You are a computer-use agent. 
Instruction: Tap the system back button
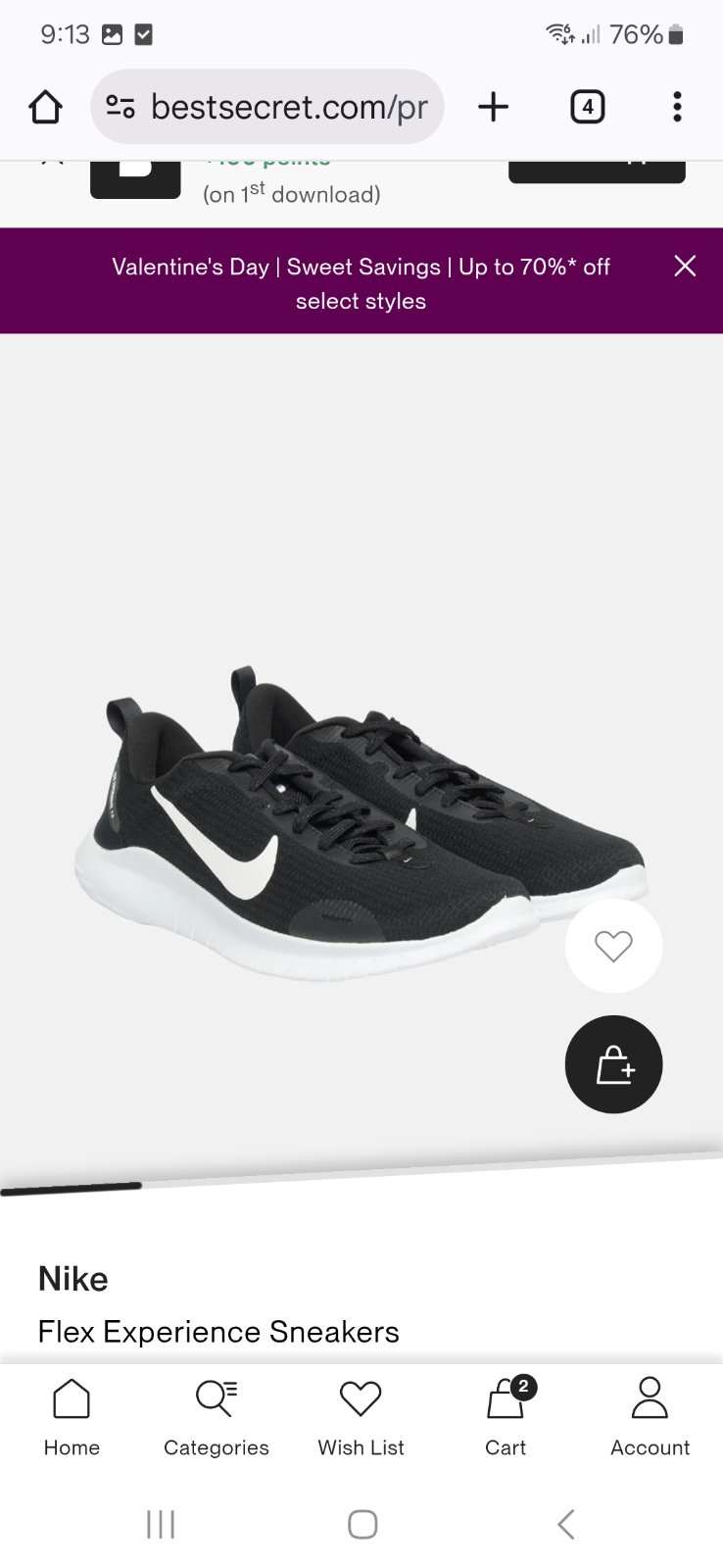point(565,1524)
